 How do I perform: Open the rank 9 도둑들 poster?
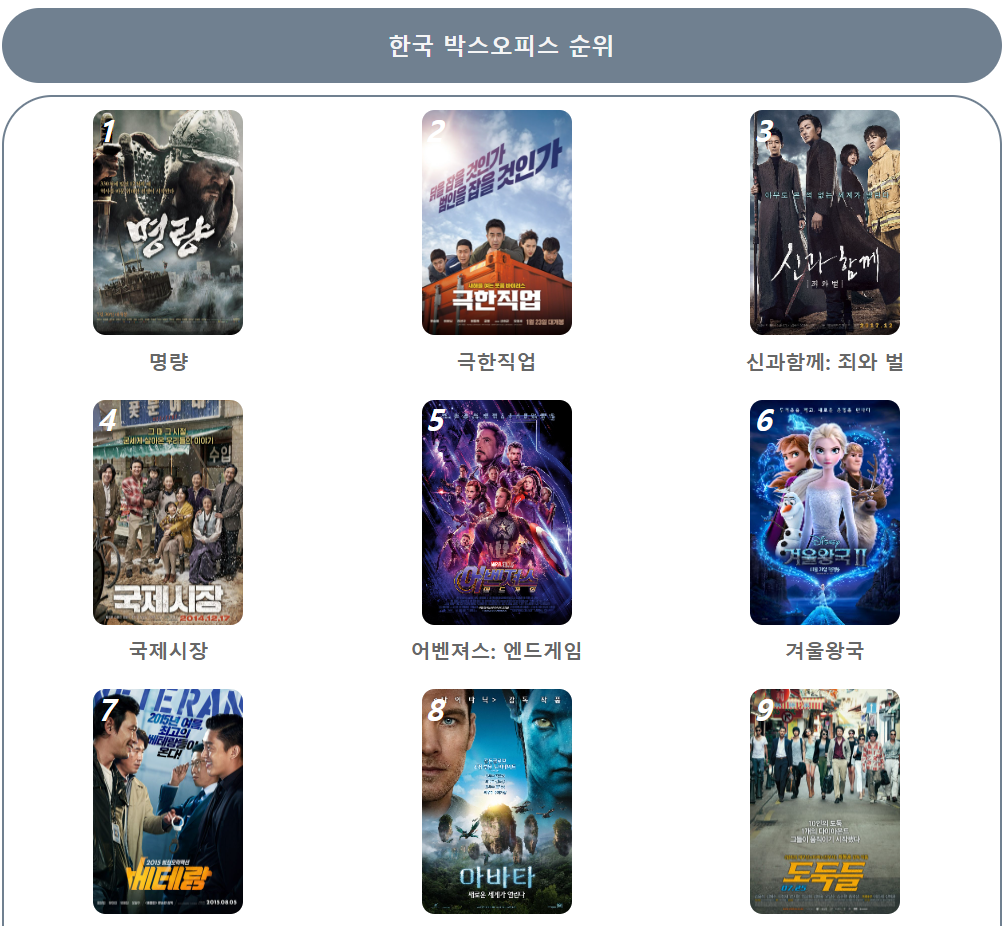point(825,801)
